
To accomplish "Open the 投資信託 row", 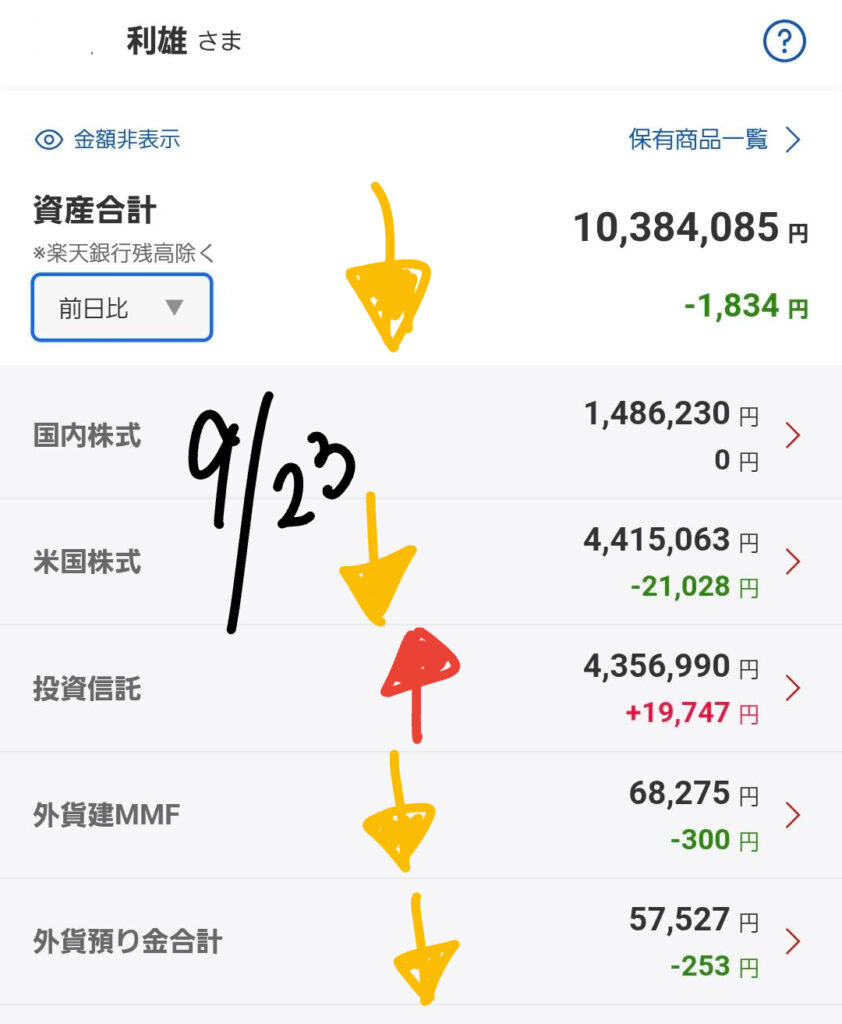I will click(420, 689).
